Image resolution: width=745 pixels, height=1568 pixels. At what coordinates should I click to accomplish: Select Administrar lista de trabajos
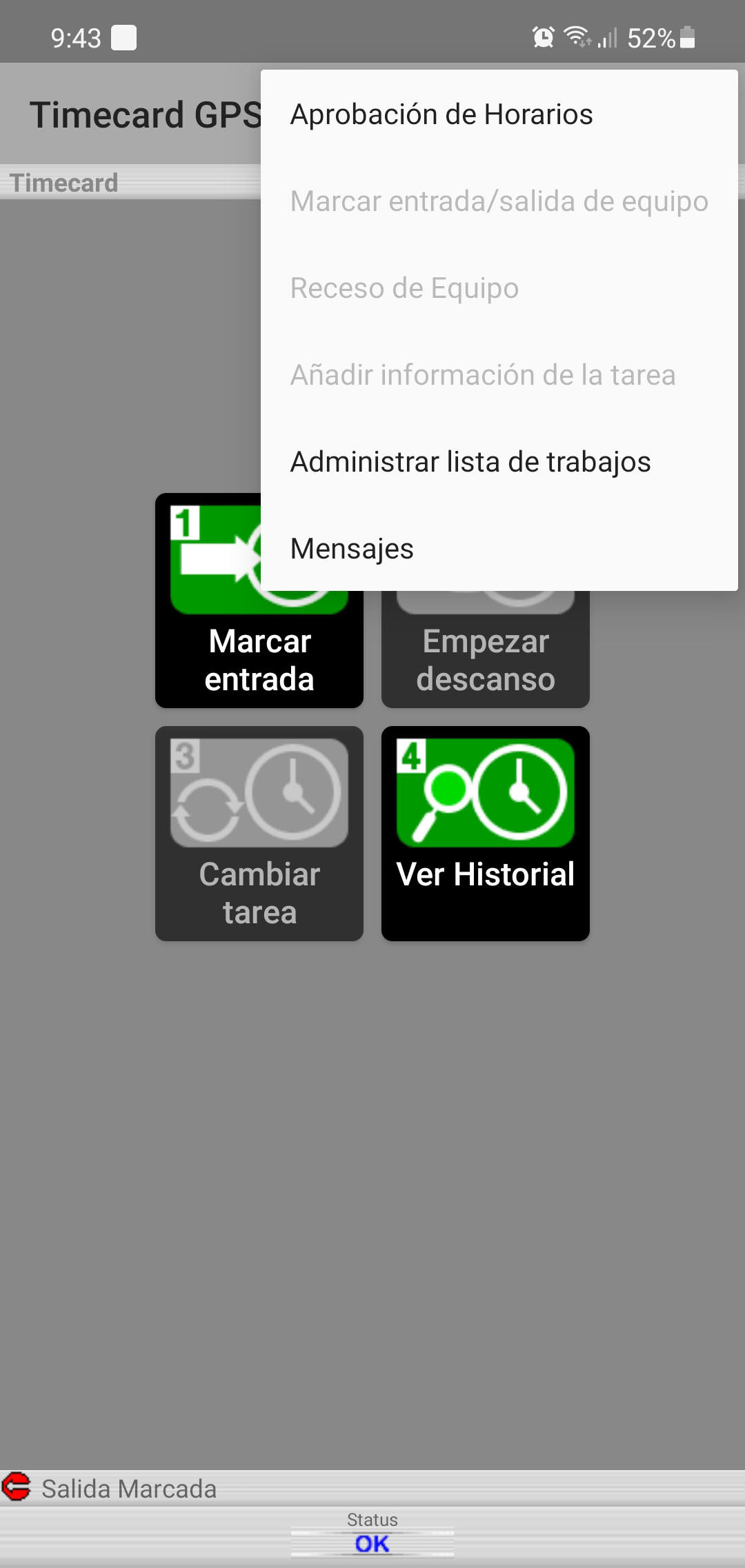point(470,462)
